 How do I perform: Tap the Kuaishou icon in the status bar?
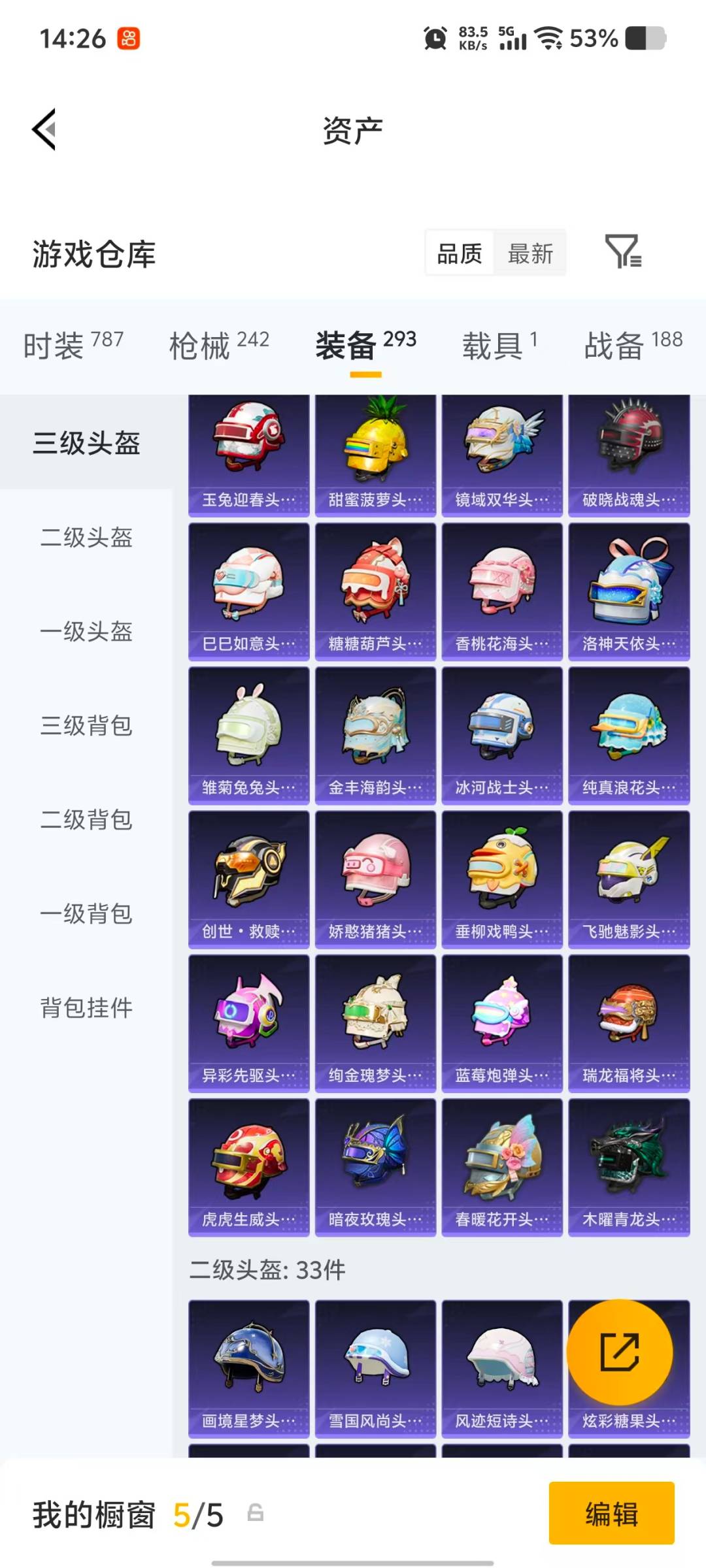[128, 38]
